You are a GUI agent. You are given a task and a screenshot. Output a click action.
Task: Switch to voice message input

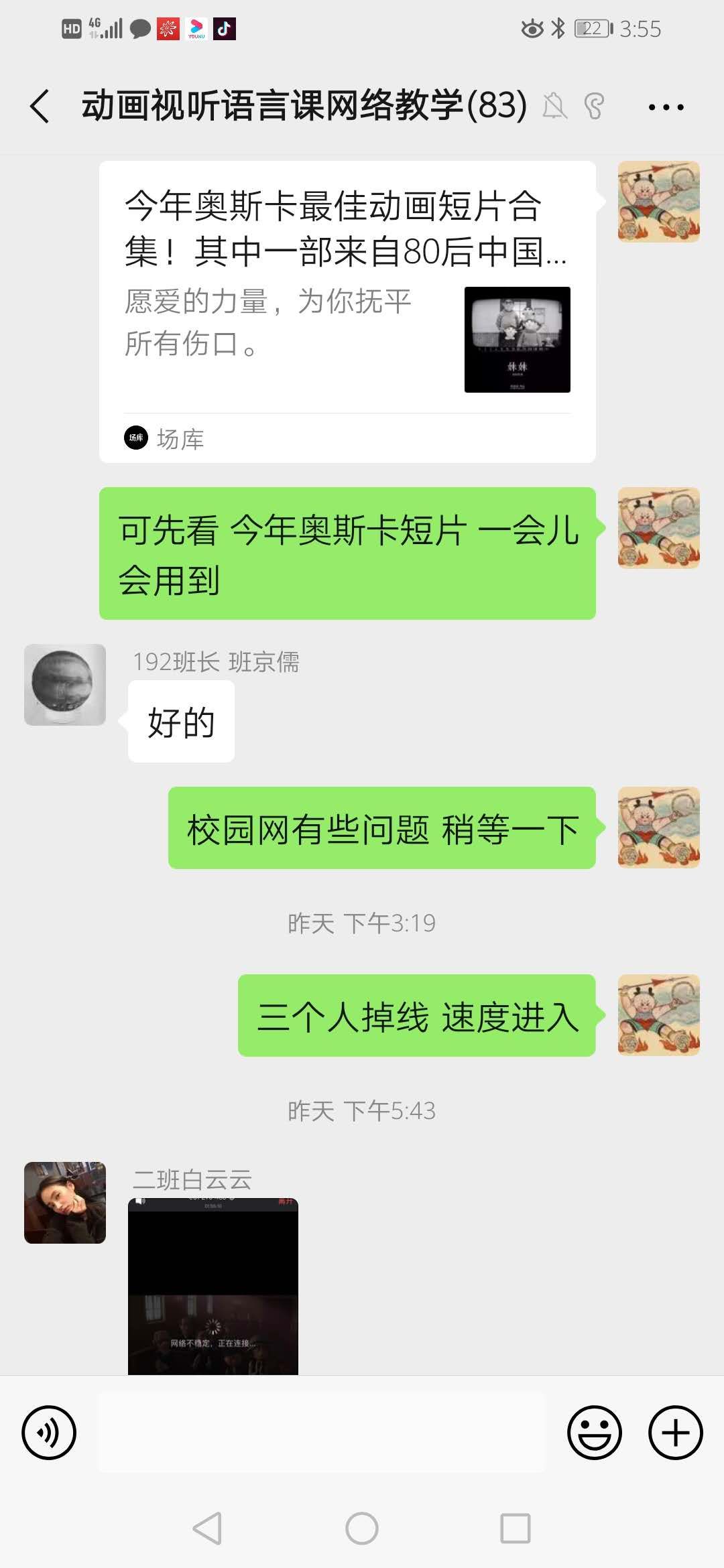[49, 1432]
